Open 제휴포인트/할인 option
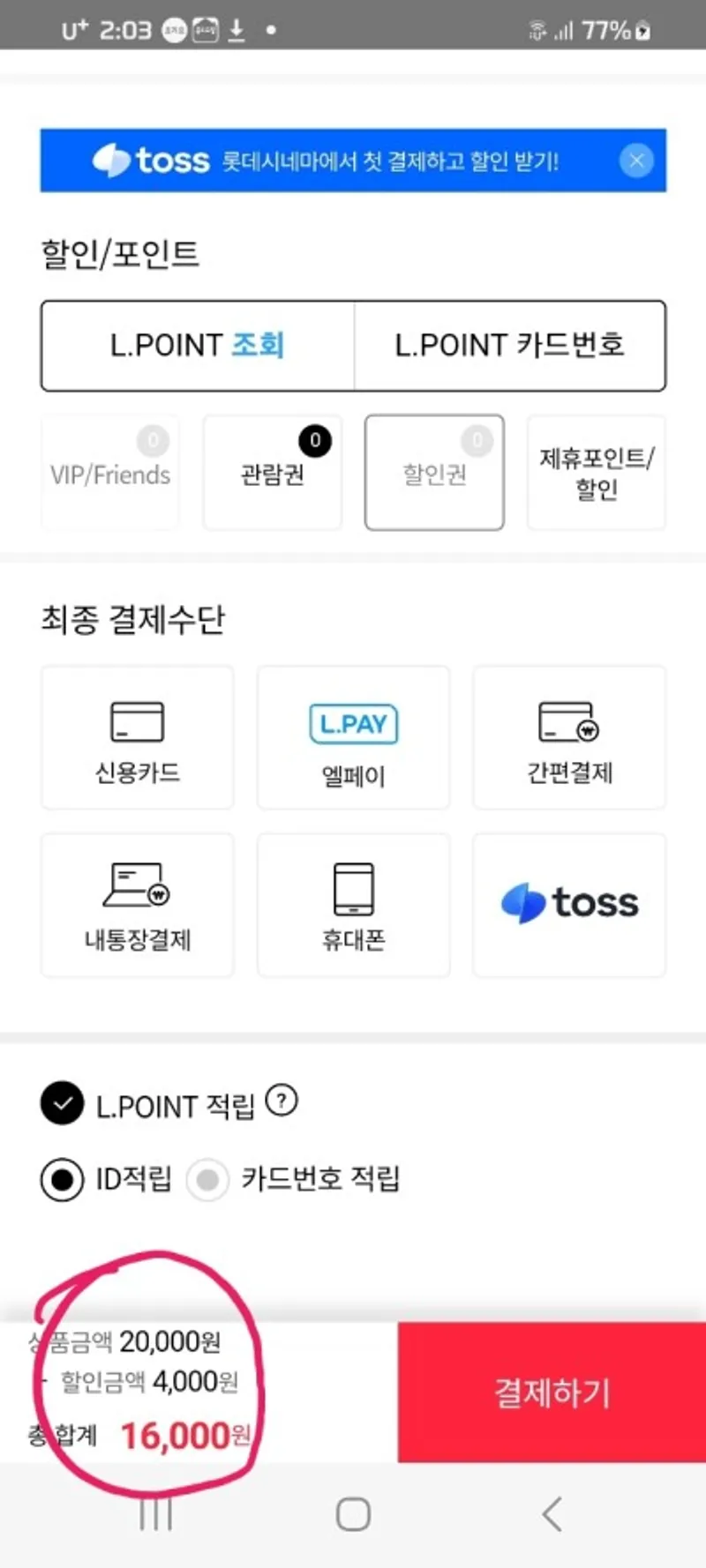This screenshot has height=1568, width=706. (597, 473)
